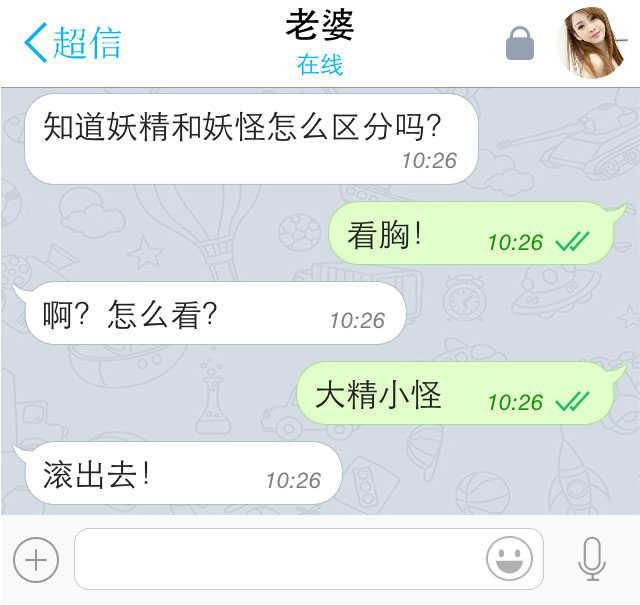This screenshot has width=640, height=605.
Task: Tap the plus attachment button
Action: coord(36,559)
